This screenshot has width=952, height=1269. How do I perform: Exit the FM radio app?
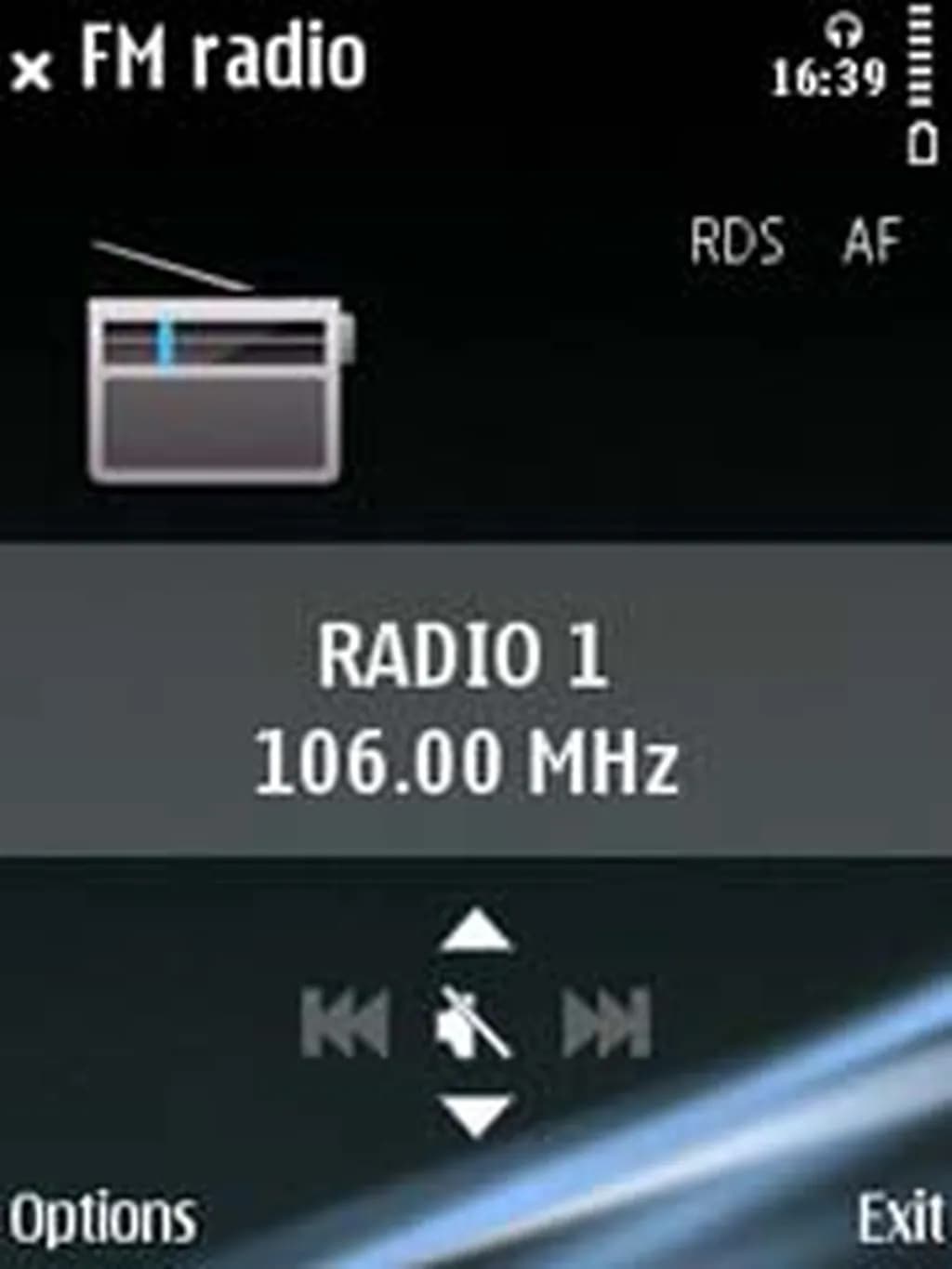[899, 1216]
